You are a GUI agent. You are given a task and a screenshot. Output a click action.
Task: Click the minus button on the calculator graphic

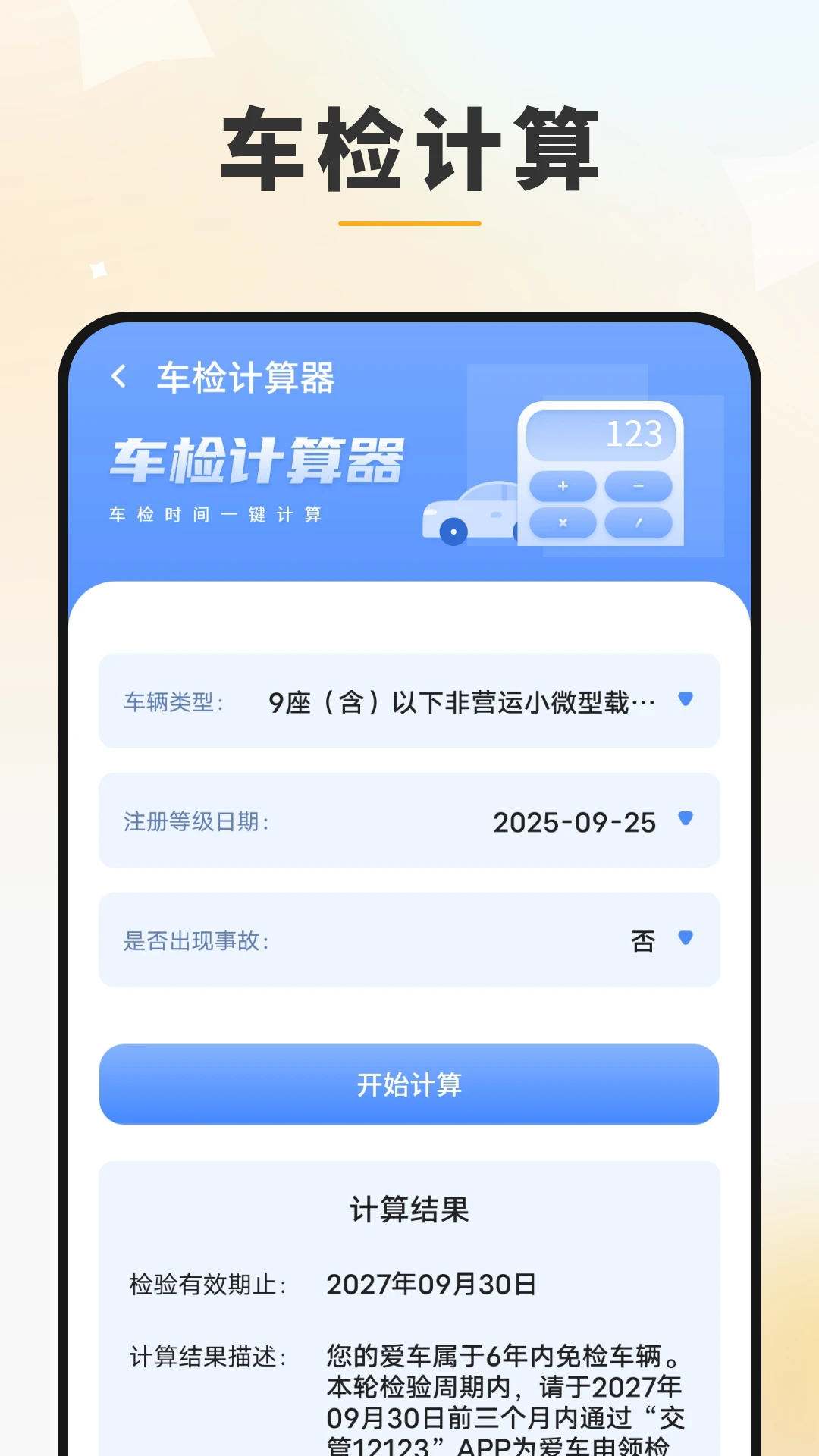click(639, 486)
